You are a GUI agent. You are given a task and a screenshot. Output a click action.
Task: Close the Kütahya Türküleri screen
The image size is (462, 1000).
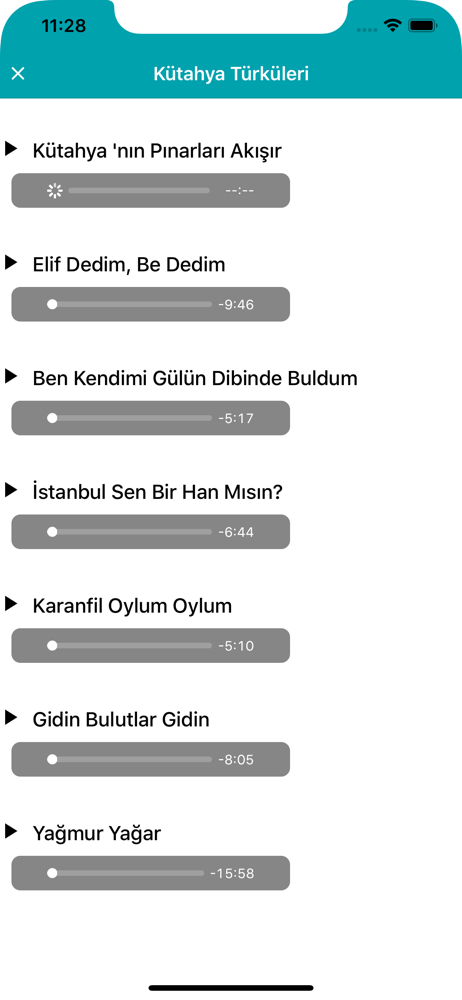tap(18, 74)
